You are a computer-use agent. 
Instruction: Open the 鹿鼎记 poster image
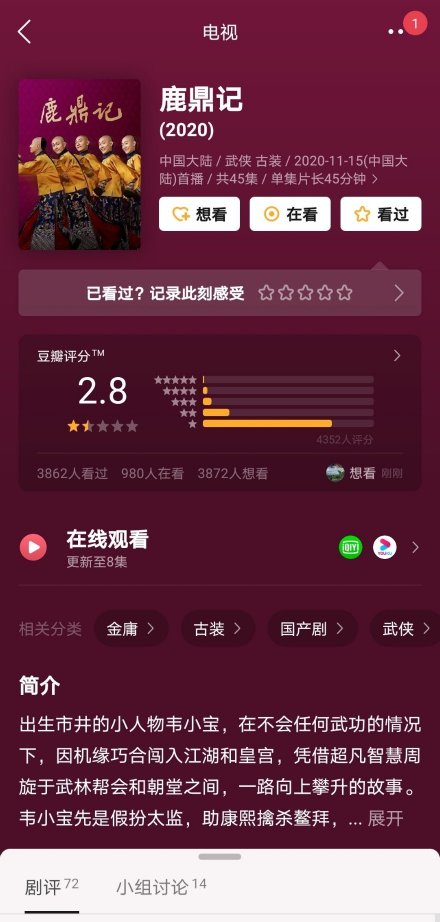point(79,165)
